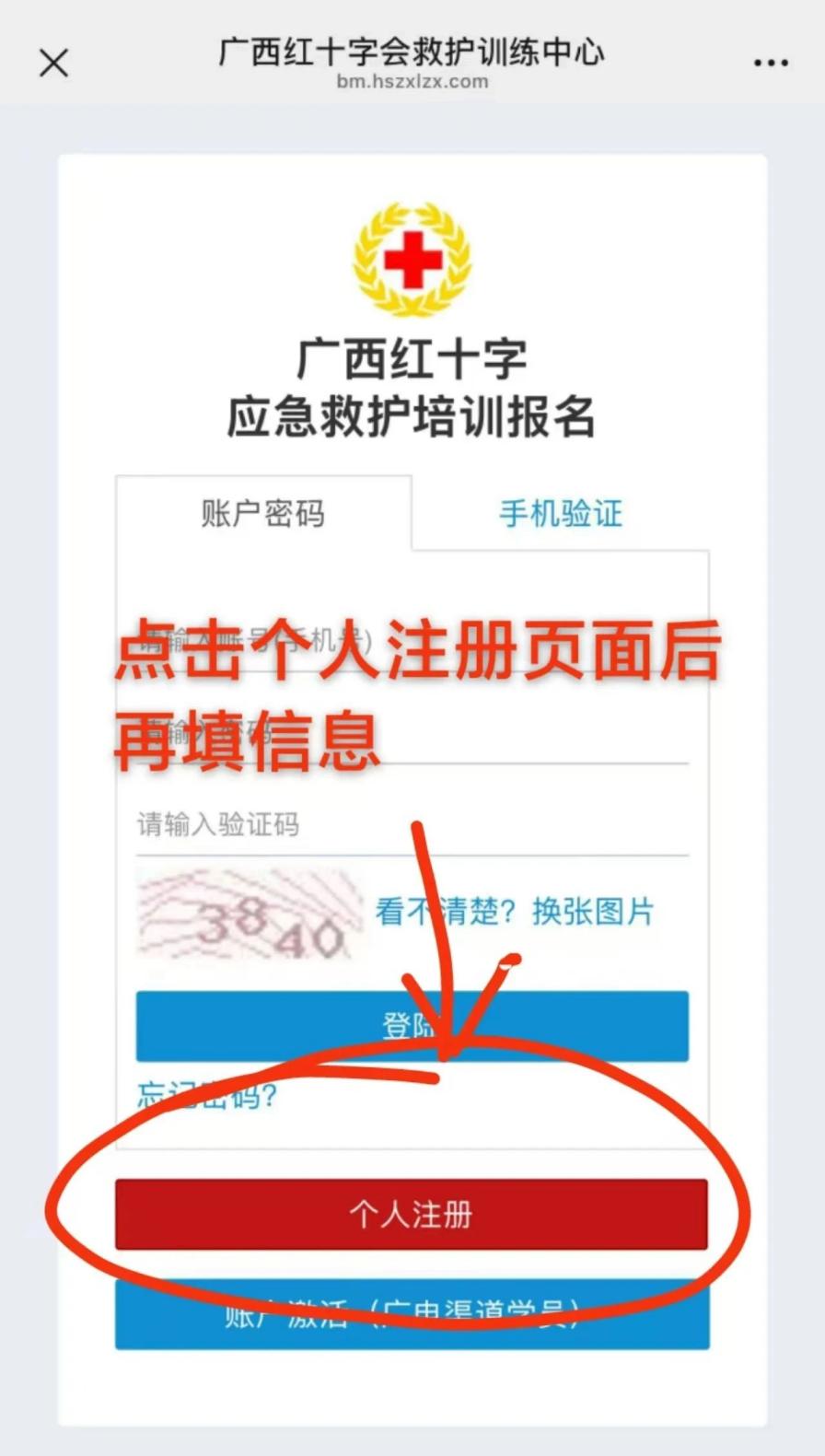Open the 忘记密码？ link
Image resolution: width=825 pixels, height=1456 pixels.
coord(206,1096)
